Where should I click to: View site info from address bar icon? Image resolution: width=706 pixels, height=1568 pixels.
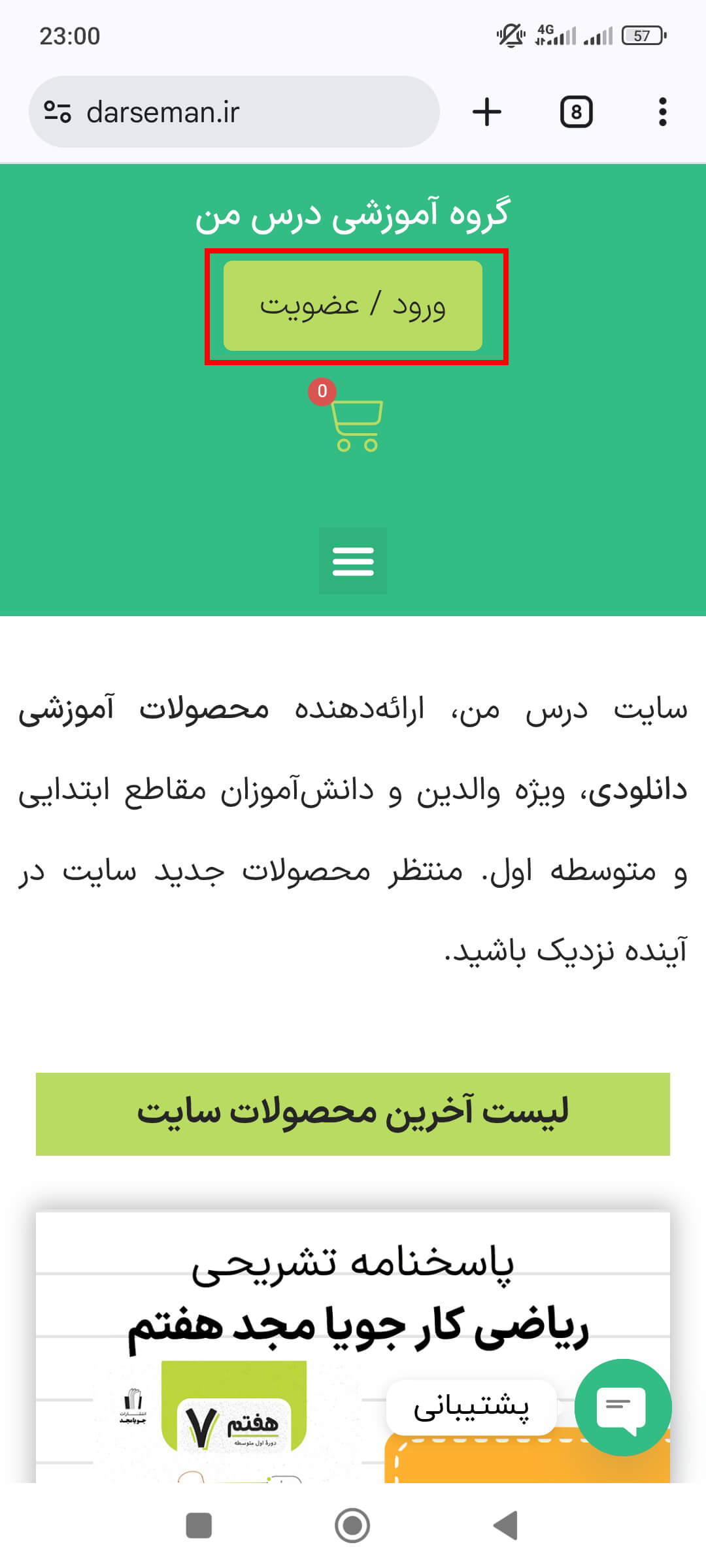[58, 112]
